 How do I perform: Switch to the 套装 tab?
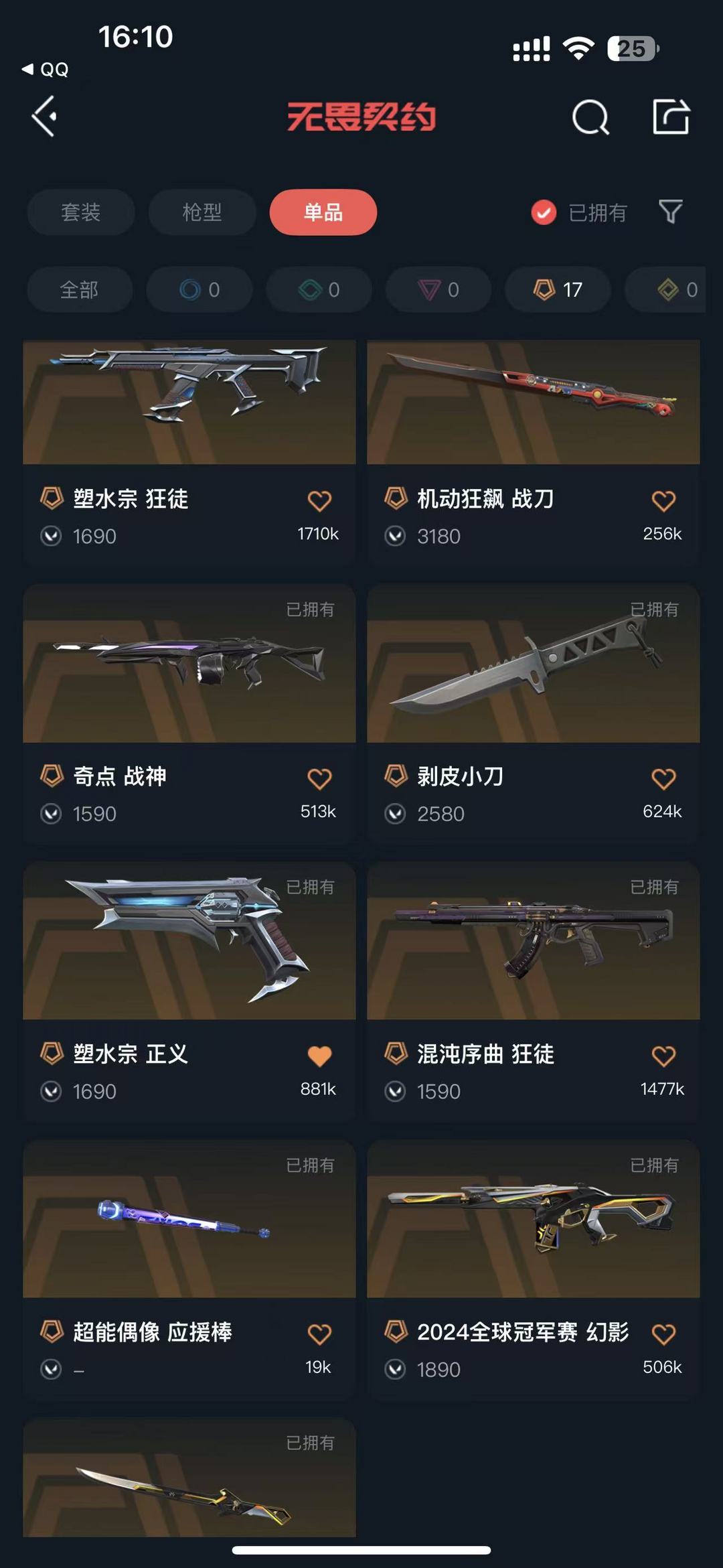[x=81, y=212]
